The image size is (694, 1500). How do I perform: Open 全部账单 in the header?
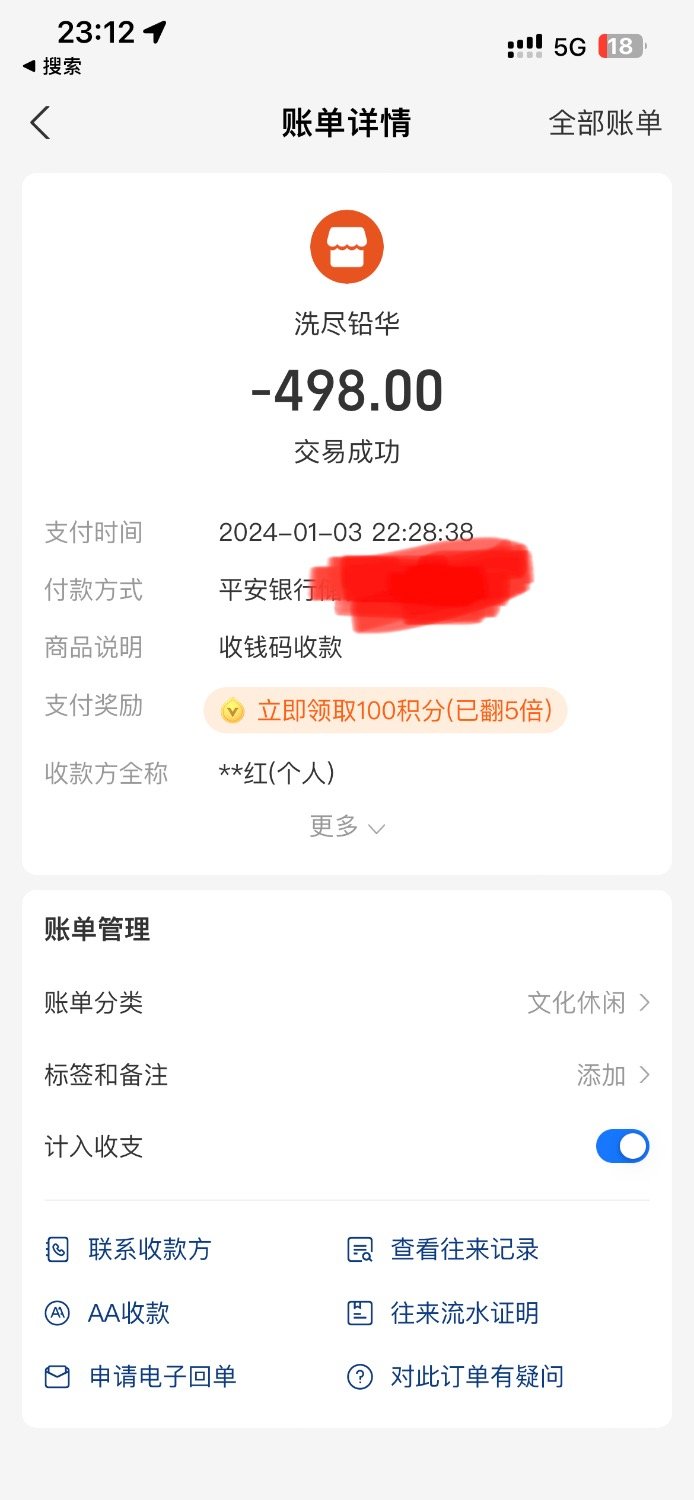click(x=605, y=123)
